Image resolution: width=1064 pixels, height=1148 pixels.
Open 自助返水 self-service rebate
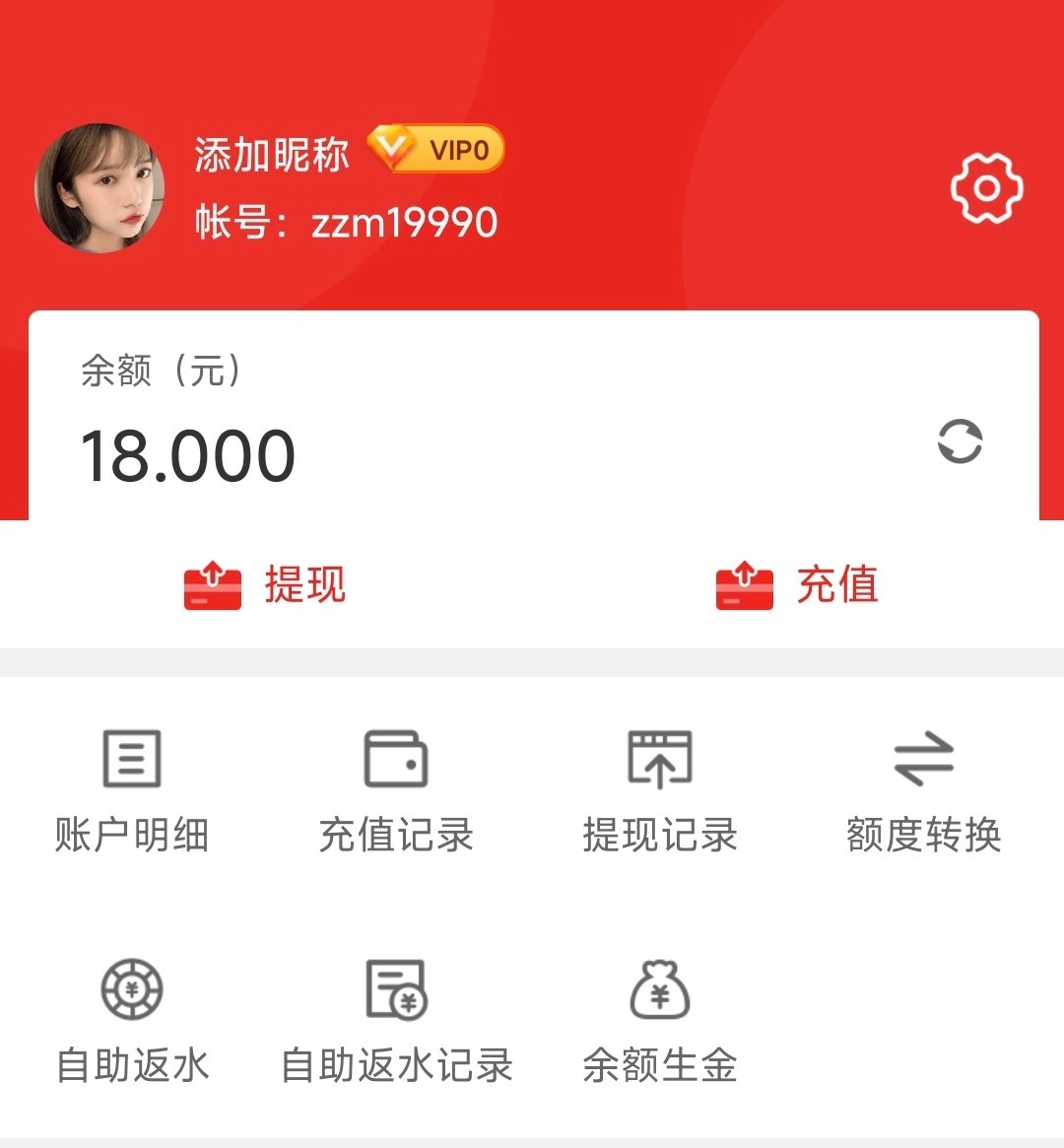132,1022
